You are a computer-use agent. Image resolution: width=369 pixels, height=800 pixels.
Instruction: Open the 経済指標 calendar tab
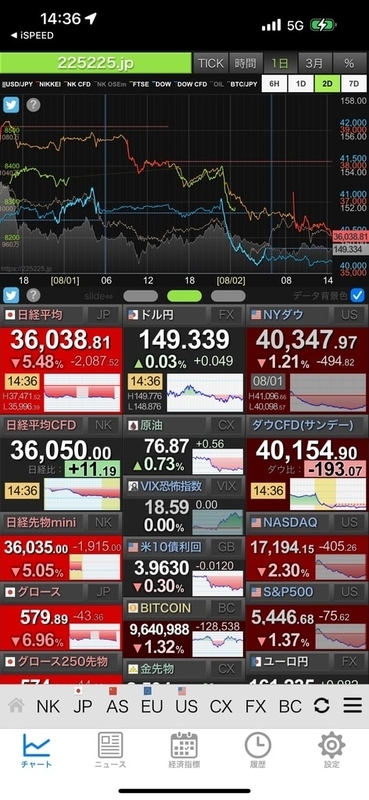184,750
